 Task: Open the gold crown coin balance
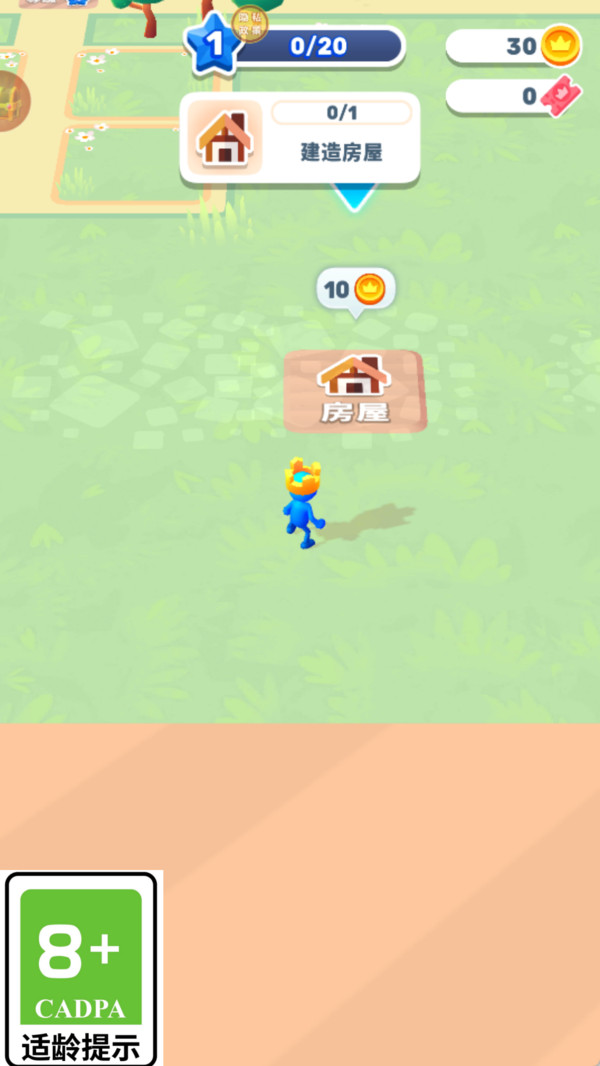(x=513, y=46)
